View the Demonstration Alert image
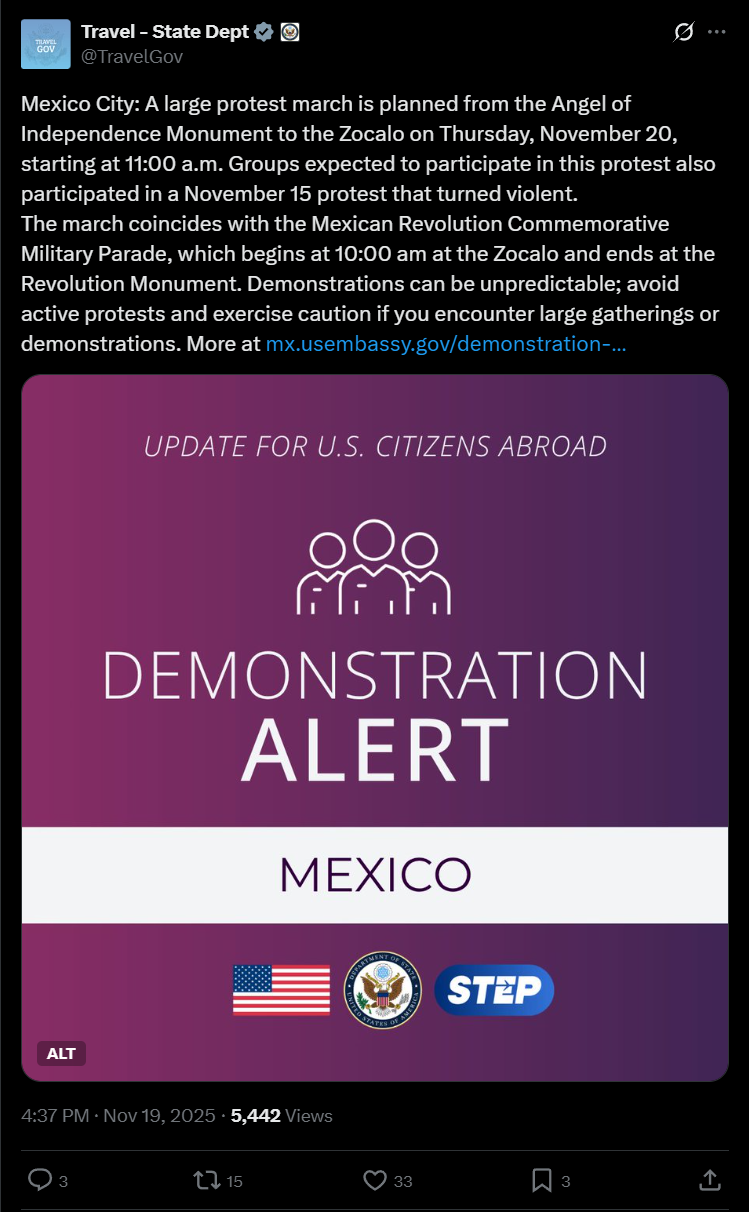 (374, 700)
